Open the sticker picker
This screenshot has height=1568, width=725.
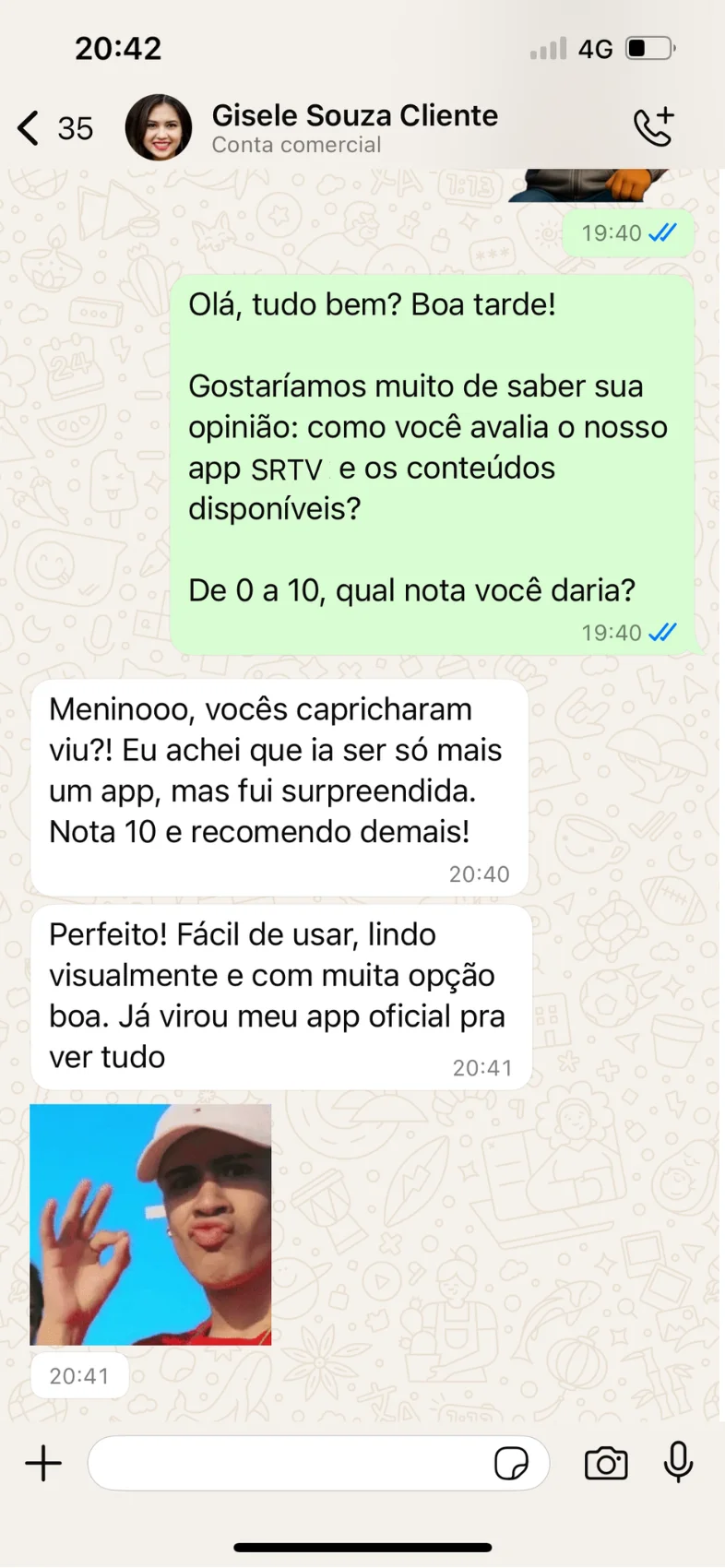(x=511, y=1463)
